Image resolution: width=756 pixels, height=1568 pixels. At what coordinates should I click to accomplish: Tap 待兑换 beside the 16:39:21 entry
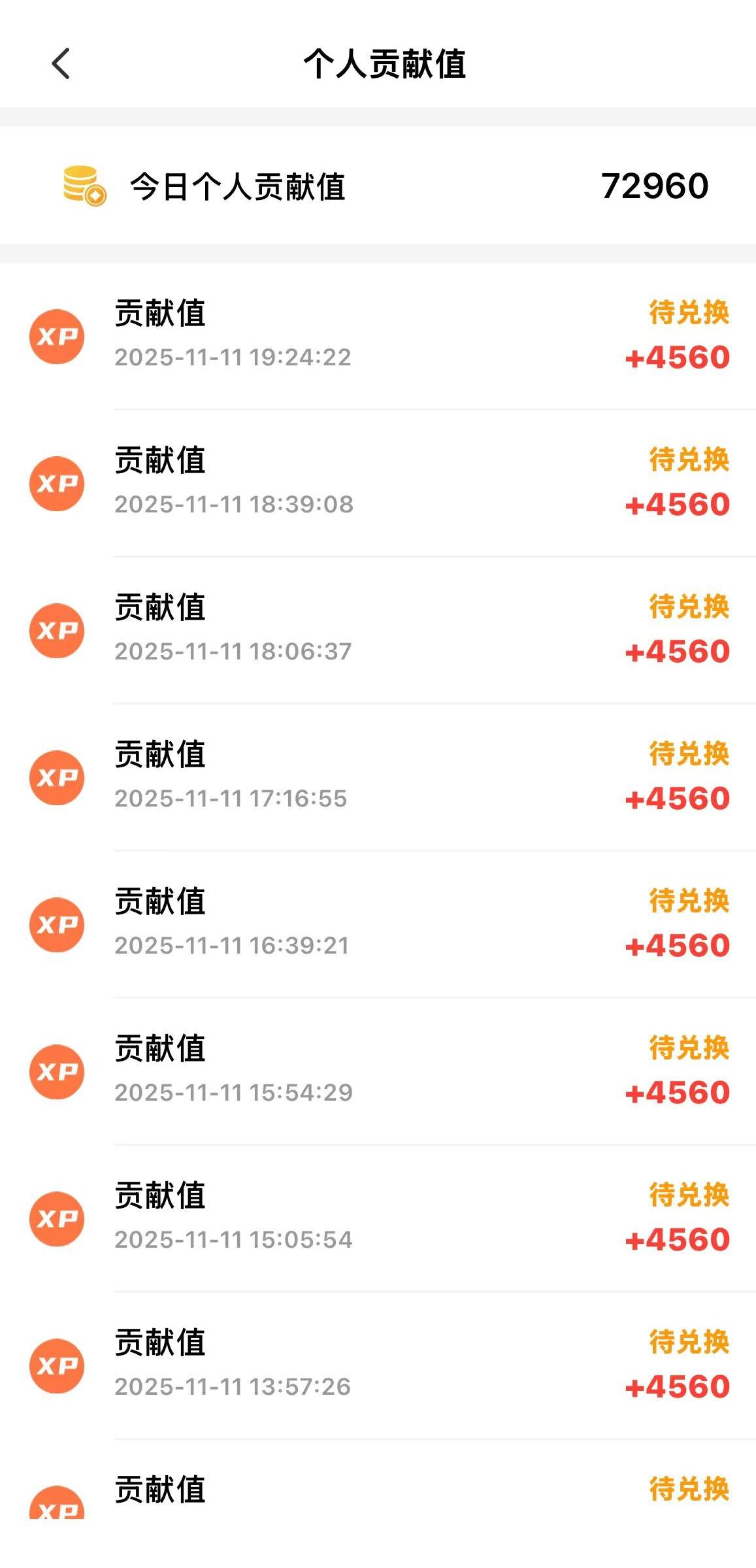tap(689, 903)
